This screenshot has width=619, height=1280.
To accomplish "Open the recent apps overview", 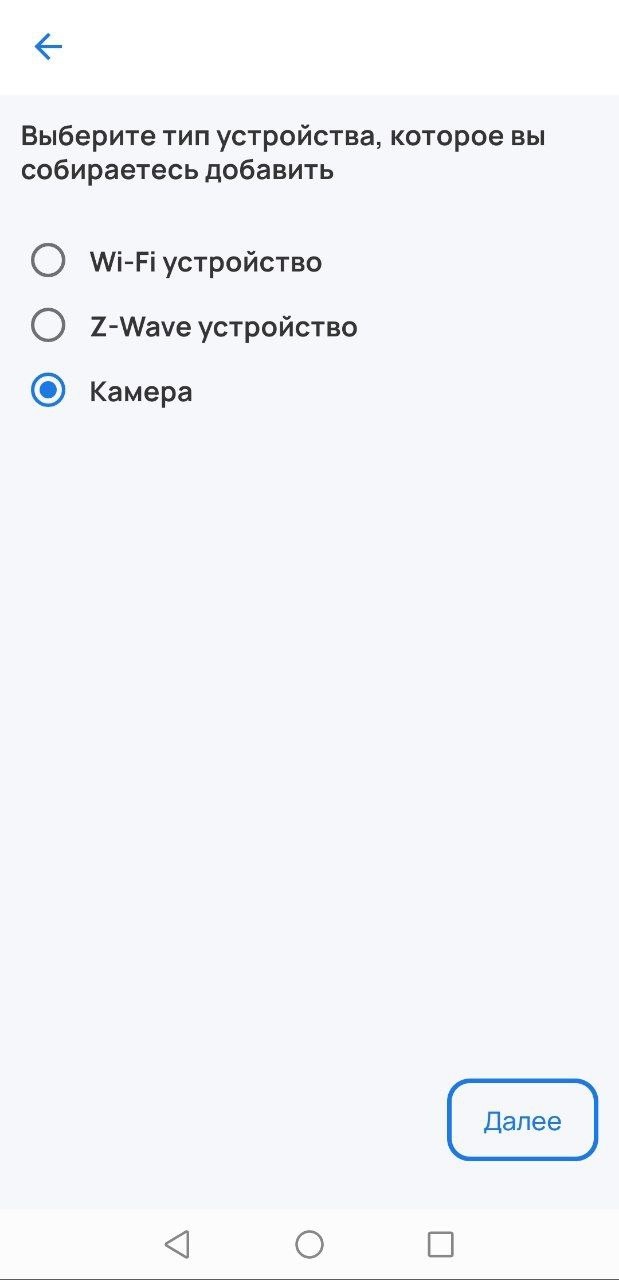I will click(440, 1244).
